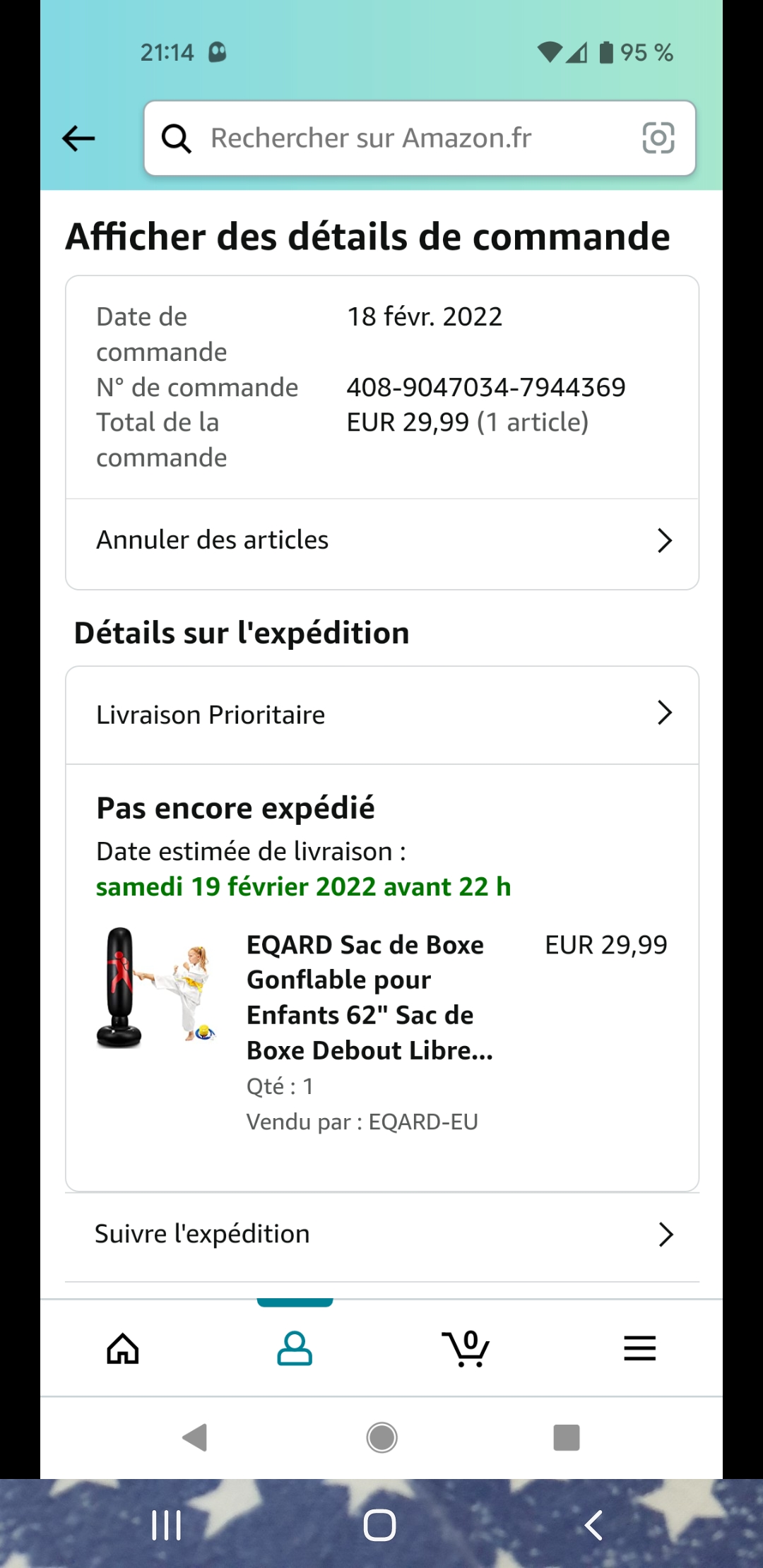The image size is (763, 1568).
Task: Open the shopping cart tab
Action: 466,1348
